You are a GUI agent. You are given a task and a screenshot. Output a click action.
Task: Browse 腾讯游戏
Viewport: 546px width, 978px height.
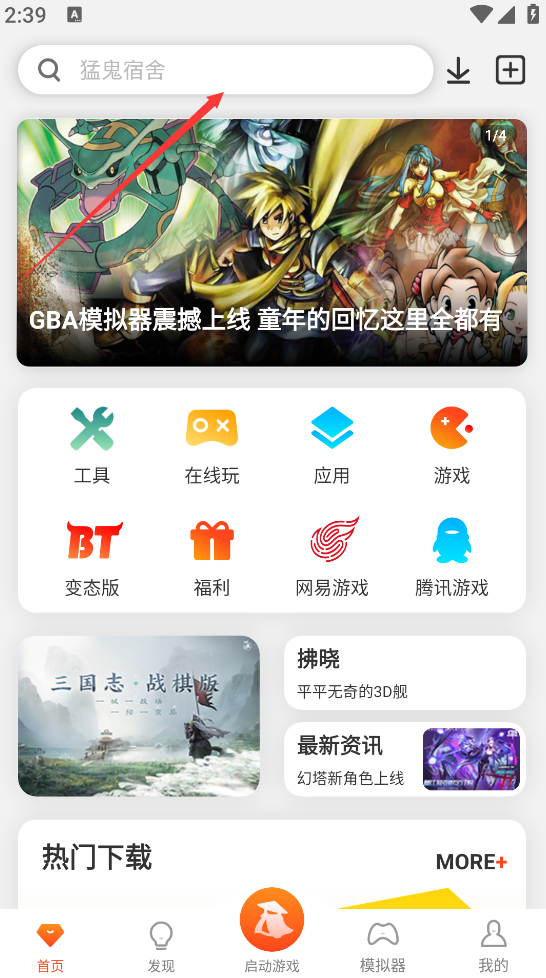tap(452, 558)
